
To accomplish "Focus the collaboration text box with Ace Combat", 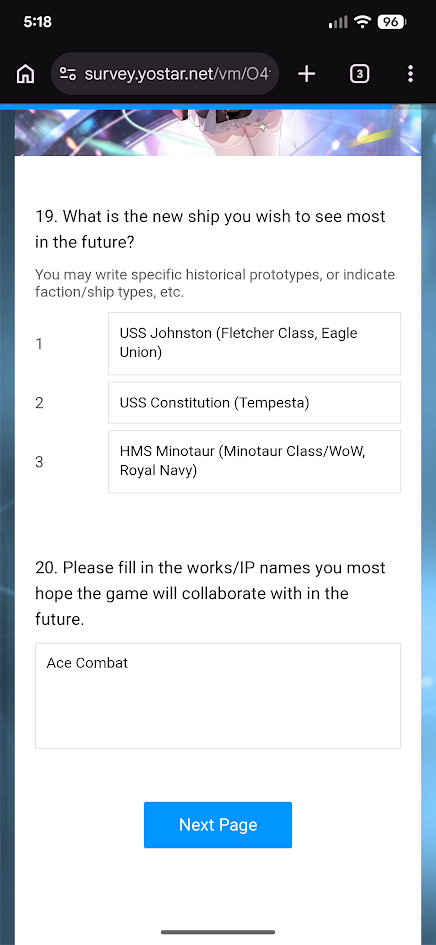I will coord(218,695).
